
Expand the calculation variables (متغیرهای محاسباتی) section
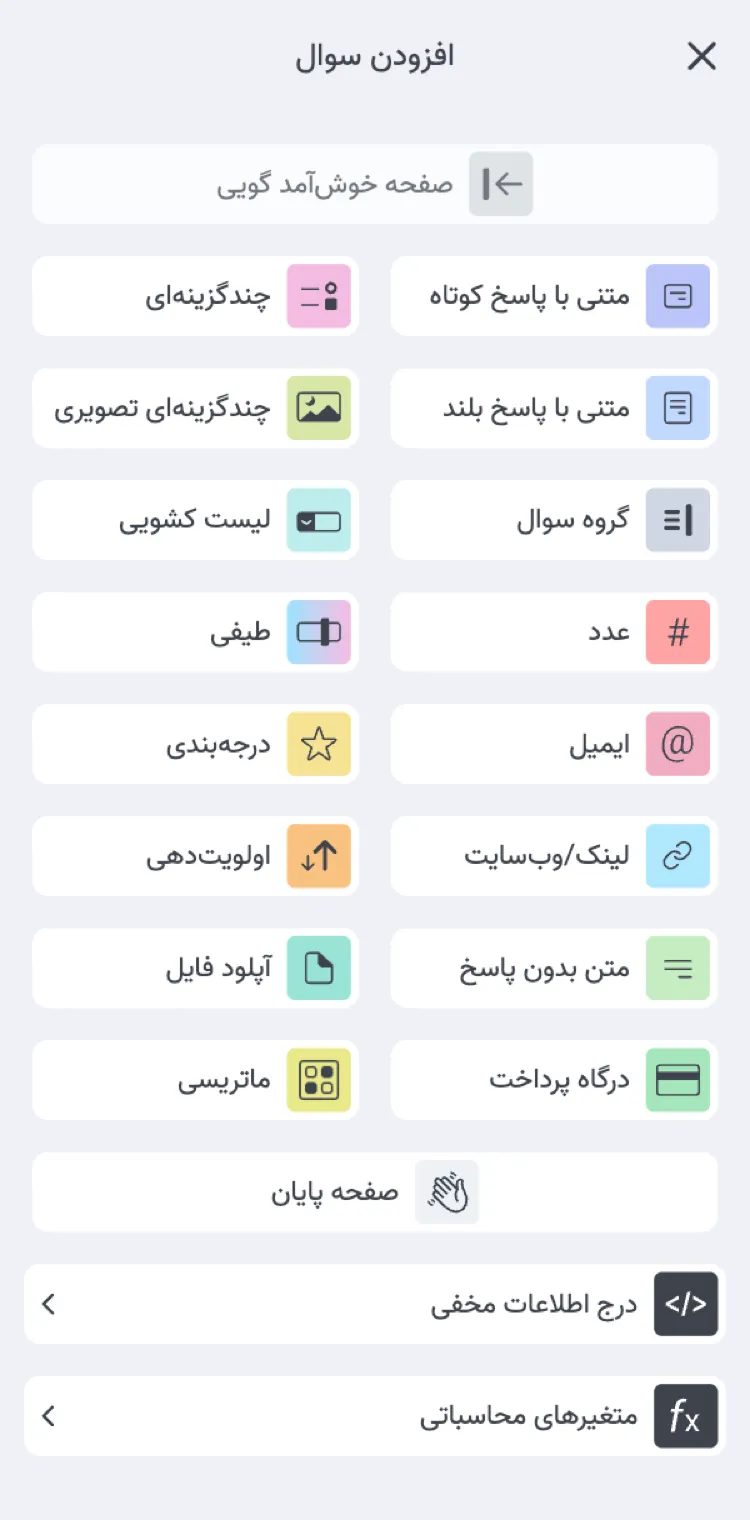[x=374, y=1416]
